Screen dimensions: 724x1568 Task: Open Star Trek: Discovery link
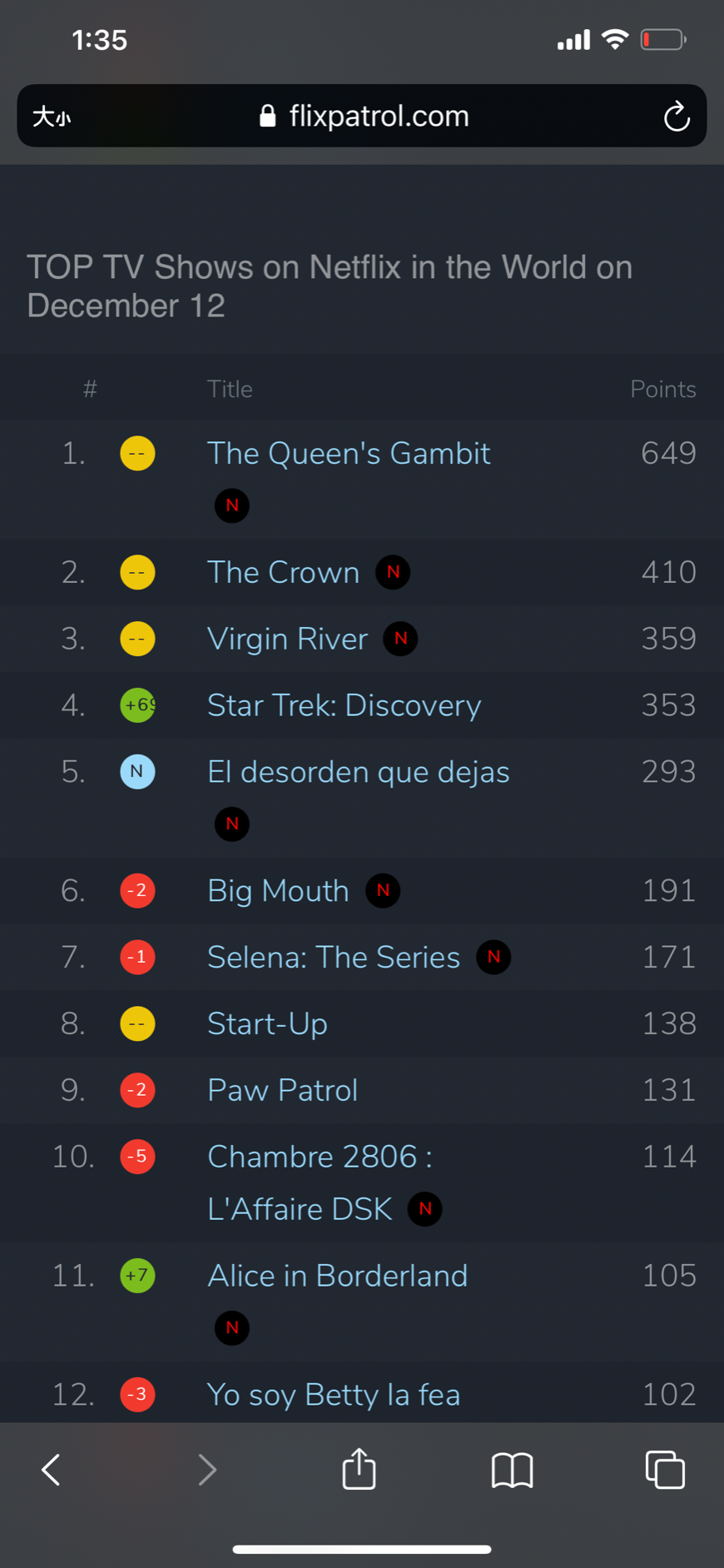tap(344, 706)
